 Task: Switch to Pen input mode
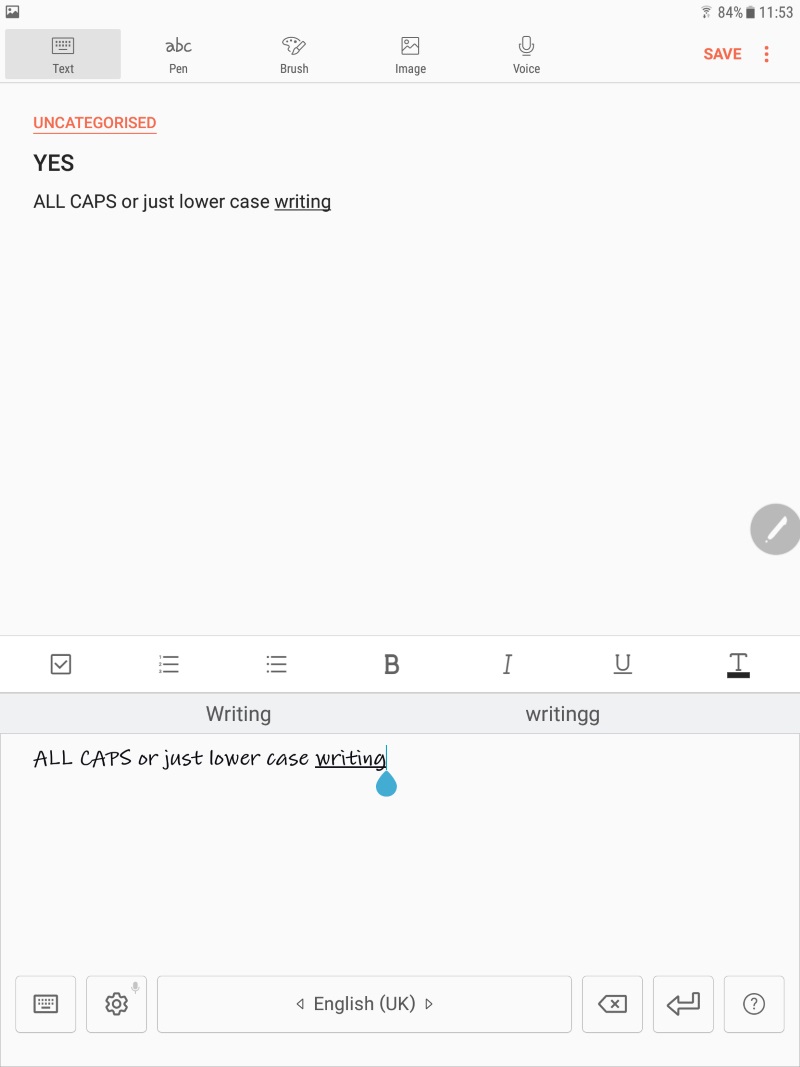point(178,54)
